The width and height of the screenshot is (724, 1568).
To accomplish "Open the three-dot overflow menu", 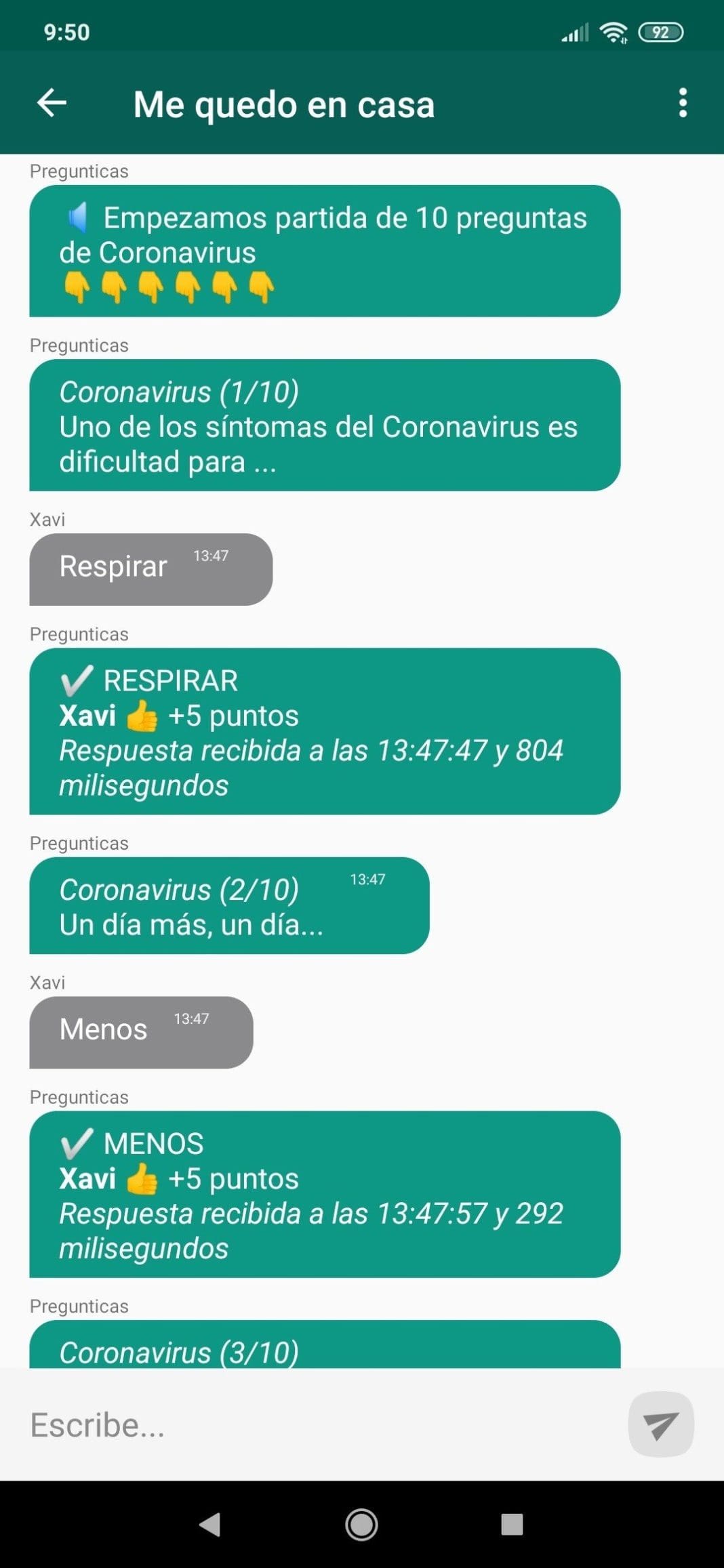I will pyautogui.click(x=683, y=103).
